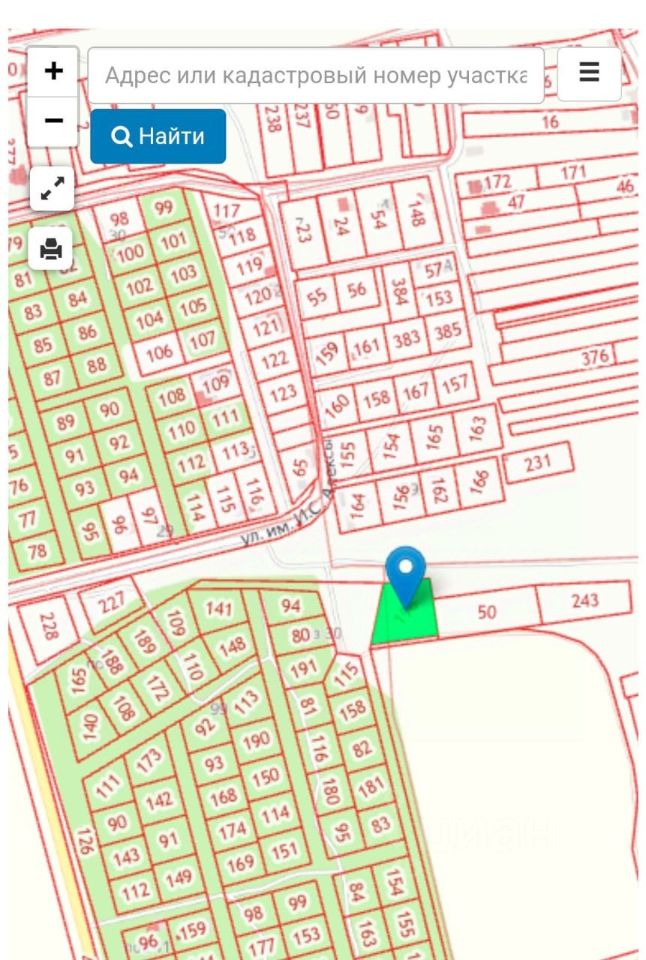Toggle fullscreen map view

[53, 187]
